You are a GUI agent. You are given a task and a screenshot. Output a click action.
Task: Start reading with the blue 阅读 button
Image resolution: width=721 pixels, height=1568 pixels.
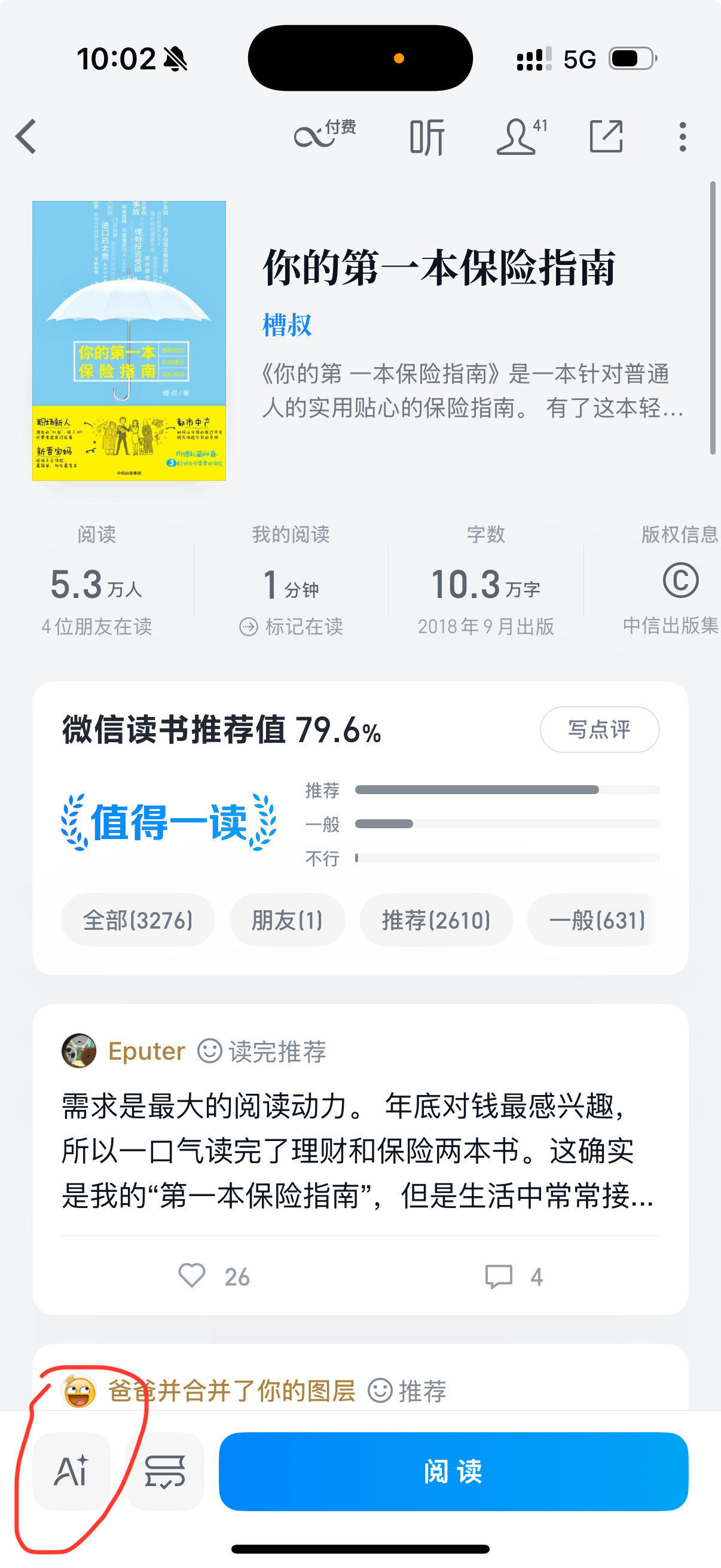pos(453,1471)
